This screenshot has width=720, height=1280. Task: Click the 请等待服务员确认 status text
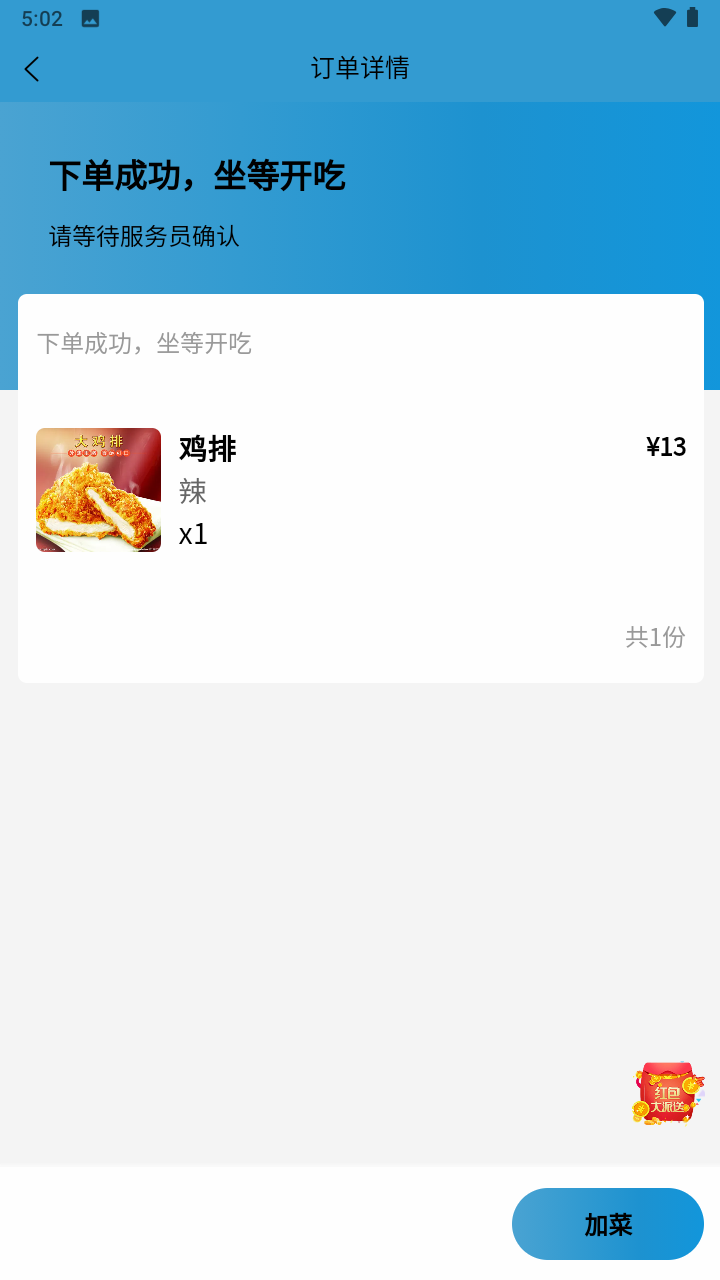(144, 237)
